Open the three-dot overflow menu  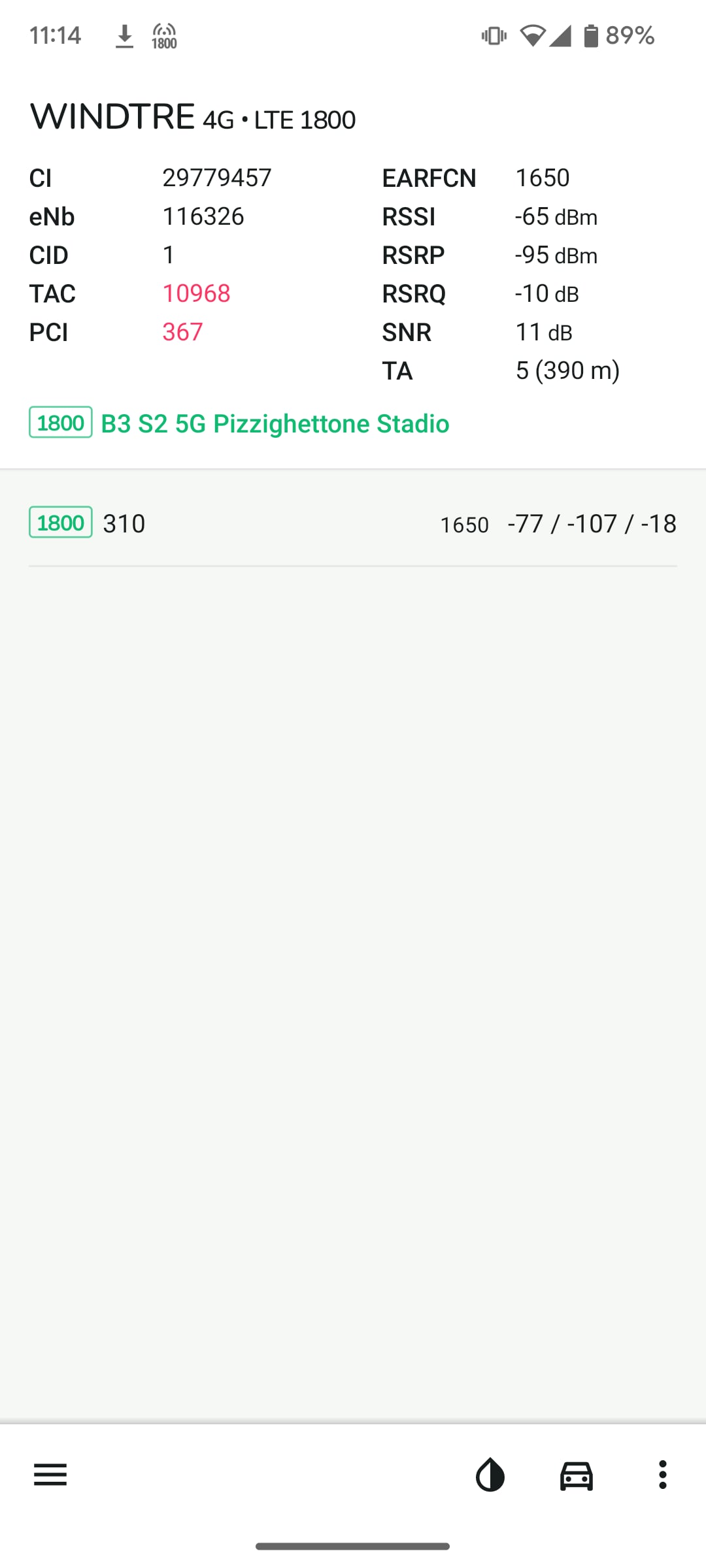point(662,1475)
